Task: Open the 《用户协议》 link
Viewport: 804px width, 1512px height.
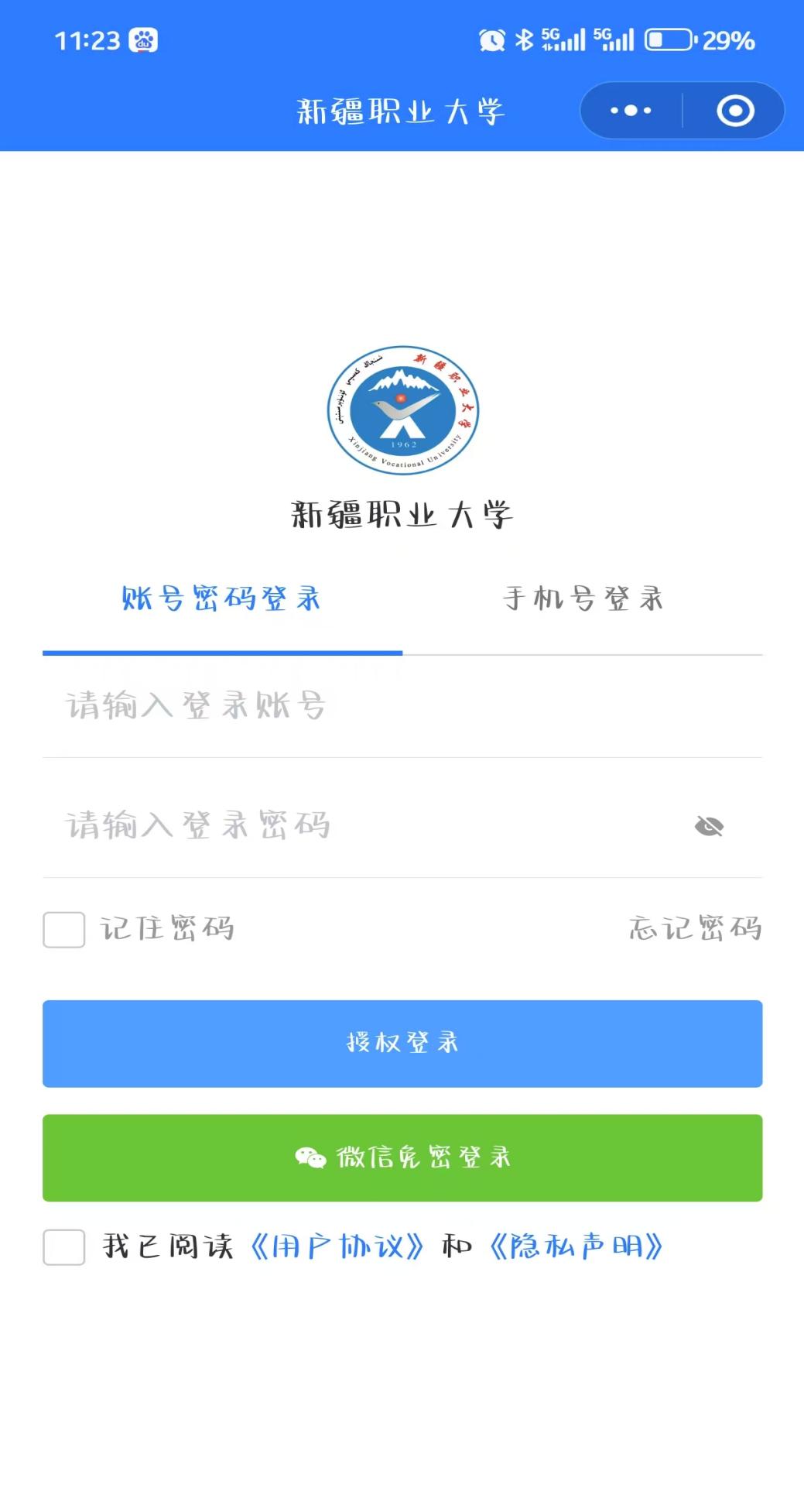Action: pos(337,1246)
